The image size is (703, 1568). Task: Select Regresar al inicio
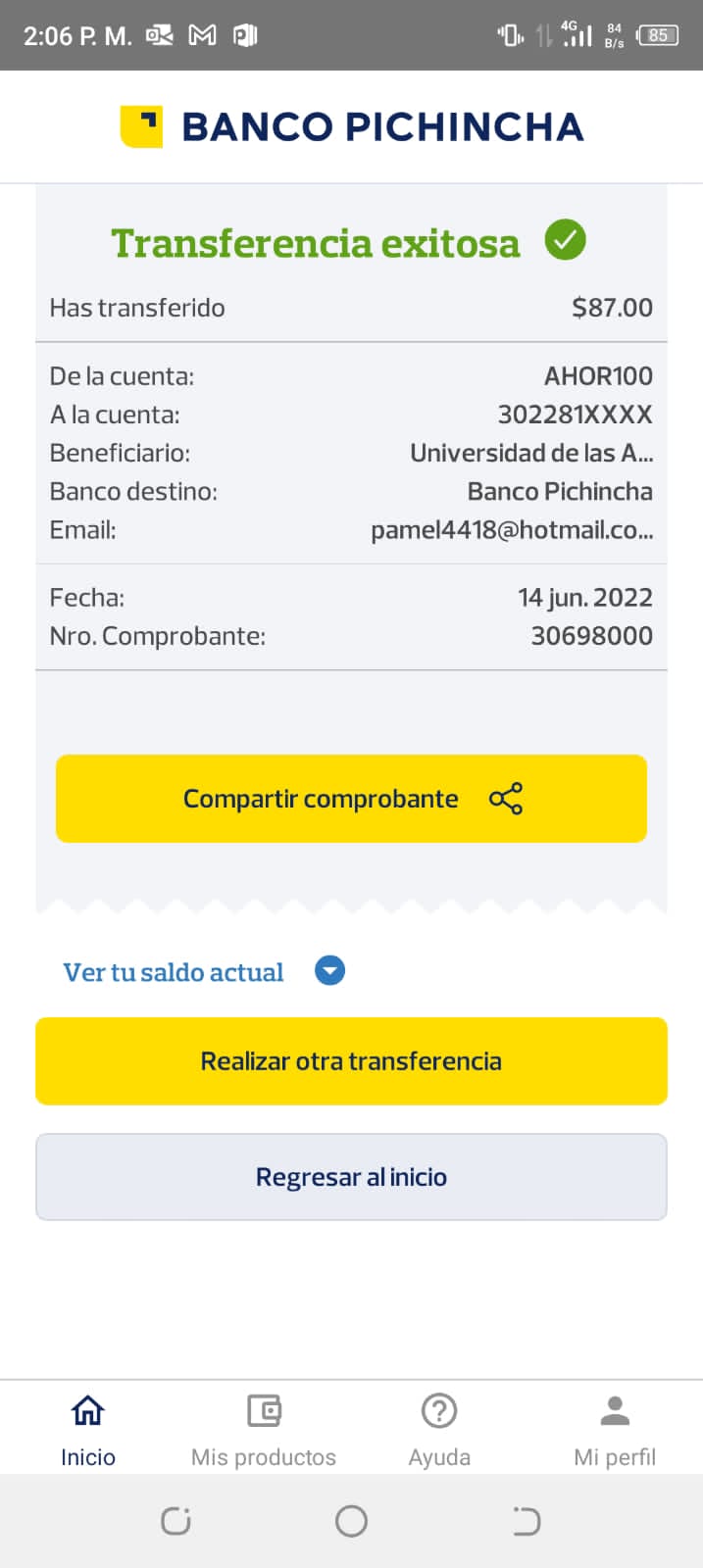tap(351, 1177)
